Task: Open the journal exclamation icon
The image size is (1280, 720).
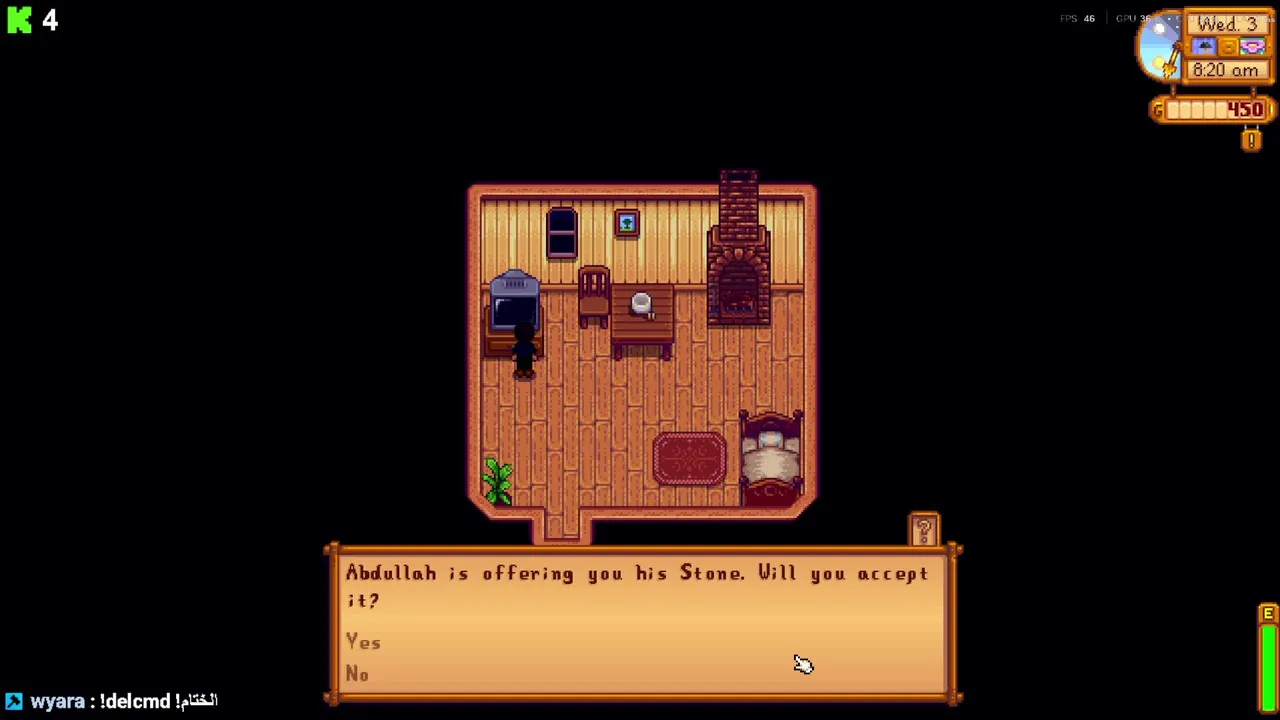Action: pos(1251,141)
